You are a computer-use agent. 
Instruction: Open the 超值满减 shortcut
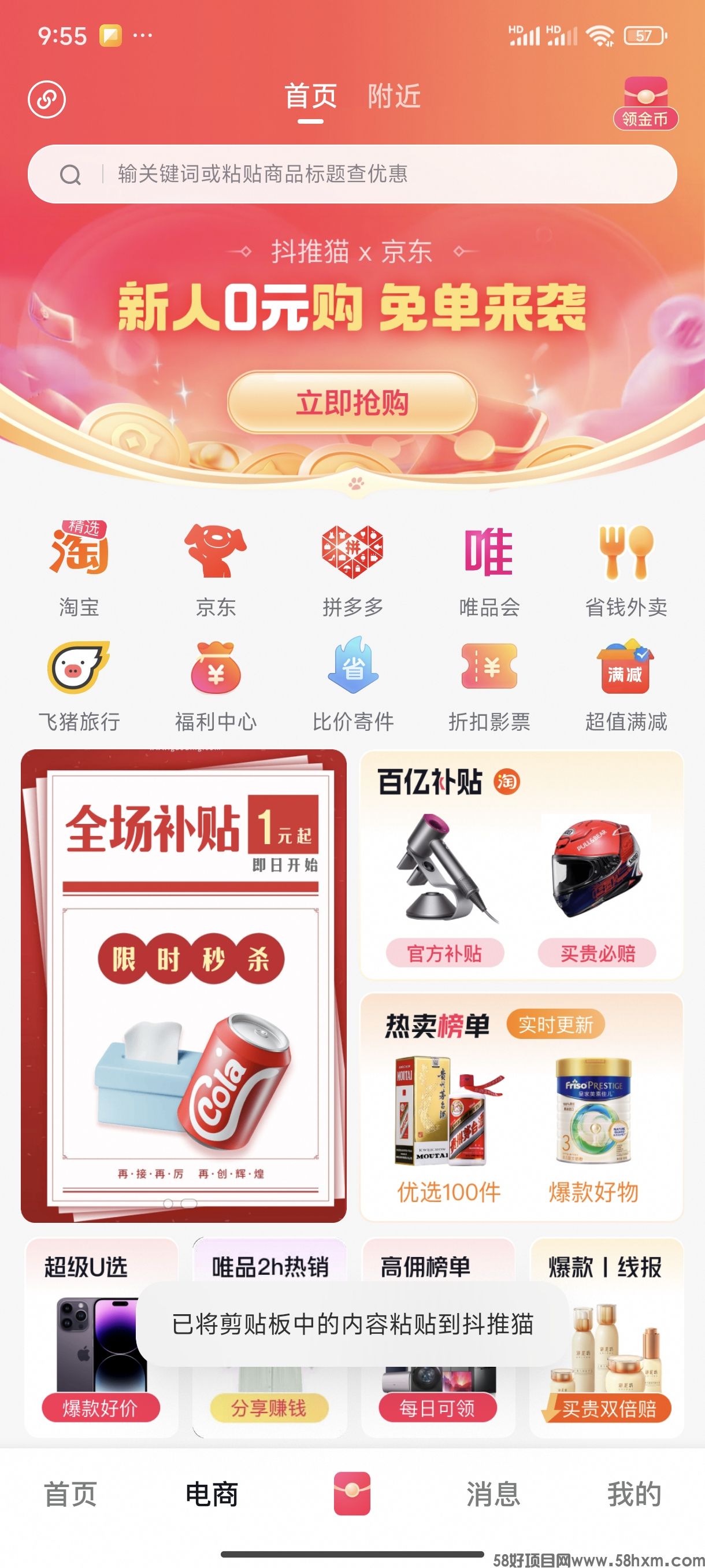tap(625, 684)
